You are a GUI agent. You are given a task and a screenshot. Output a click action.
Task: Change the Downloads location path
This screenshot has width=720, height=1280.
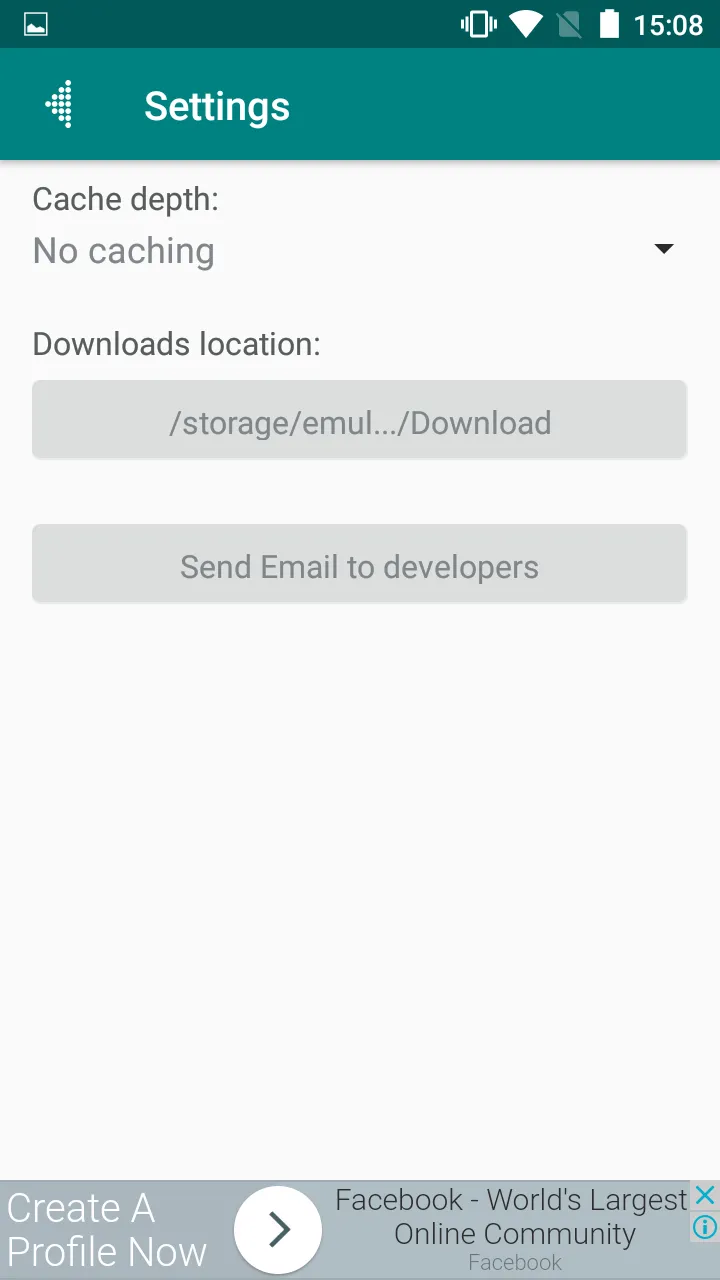(359, 421)
